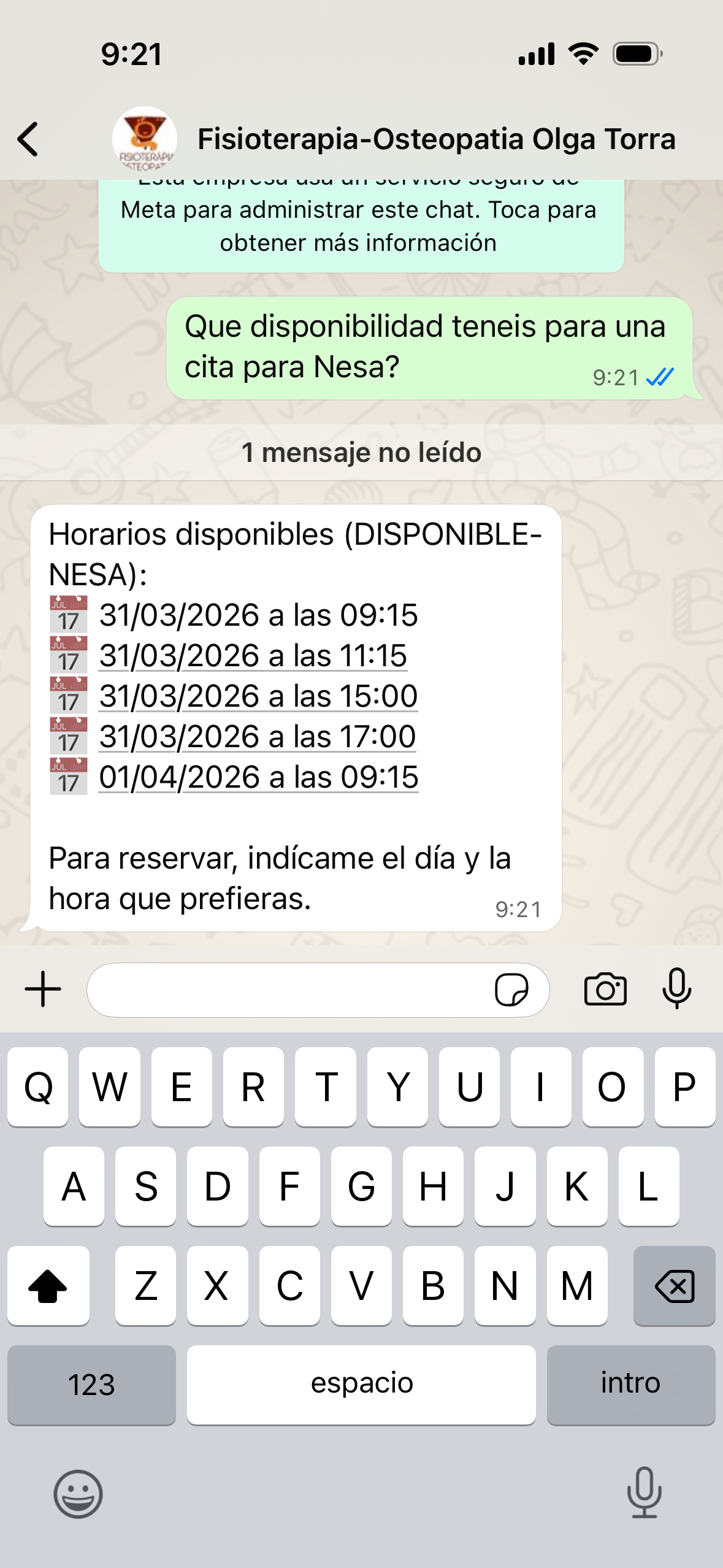Focus the message text field
The image size is (723, 1568).
point(288,990)
